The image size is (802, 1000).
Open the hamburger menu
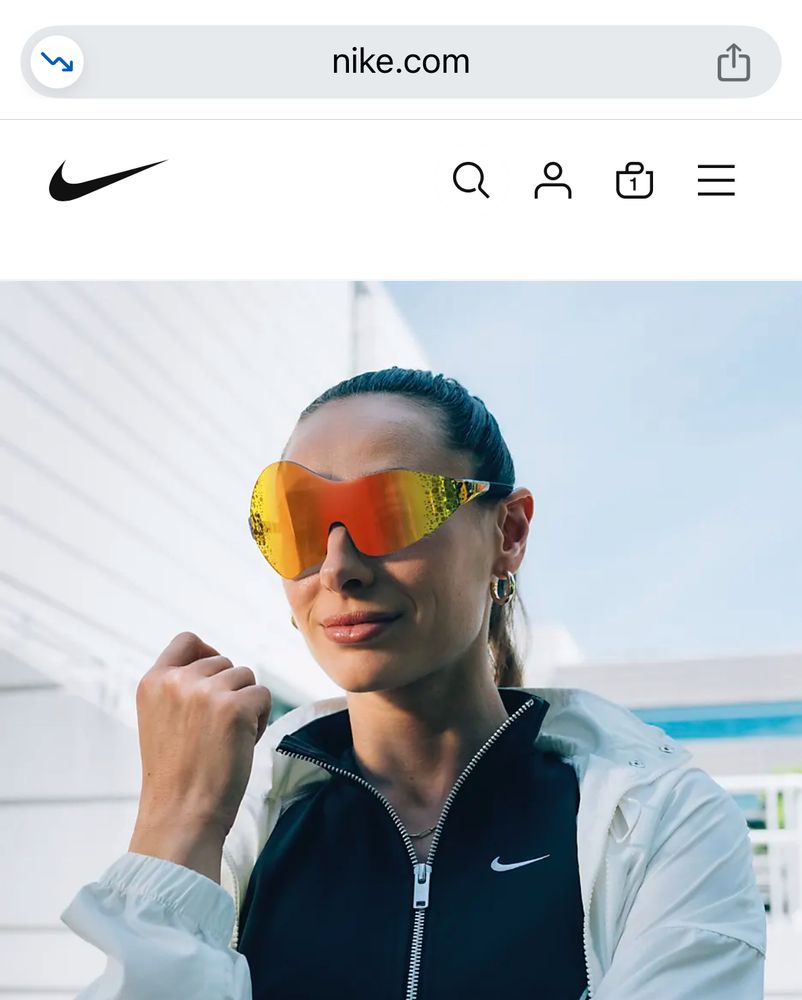[716, 181]
